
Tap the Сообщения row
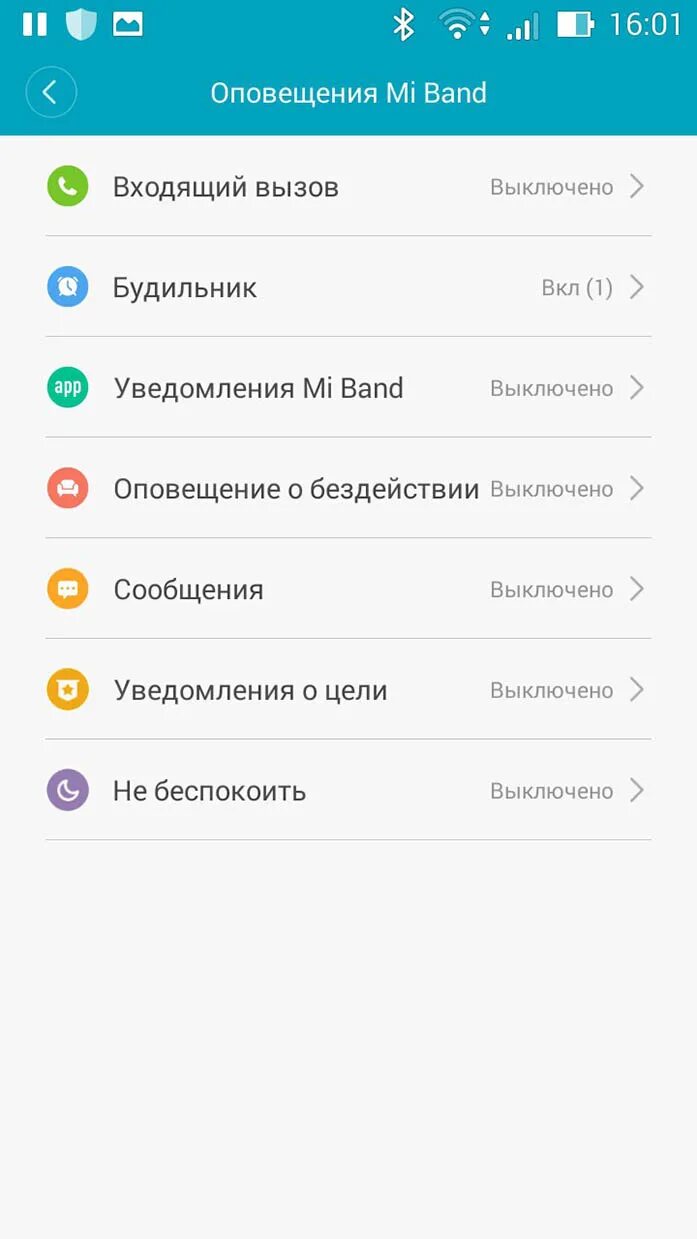[x=348, y=590]
